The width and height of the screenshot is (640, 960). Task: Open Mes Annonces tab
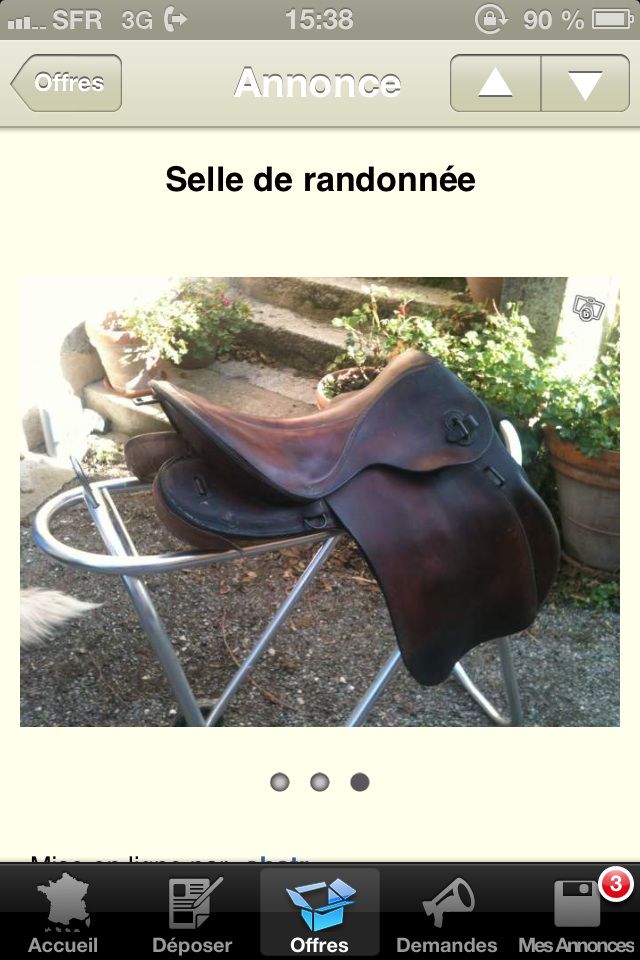tap(577, 914)
